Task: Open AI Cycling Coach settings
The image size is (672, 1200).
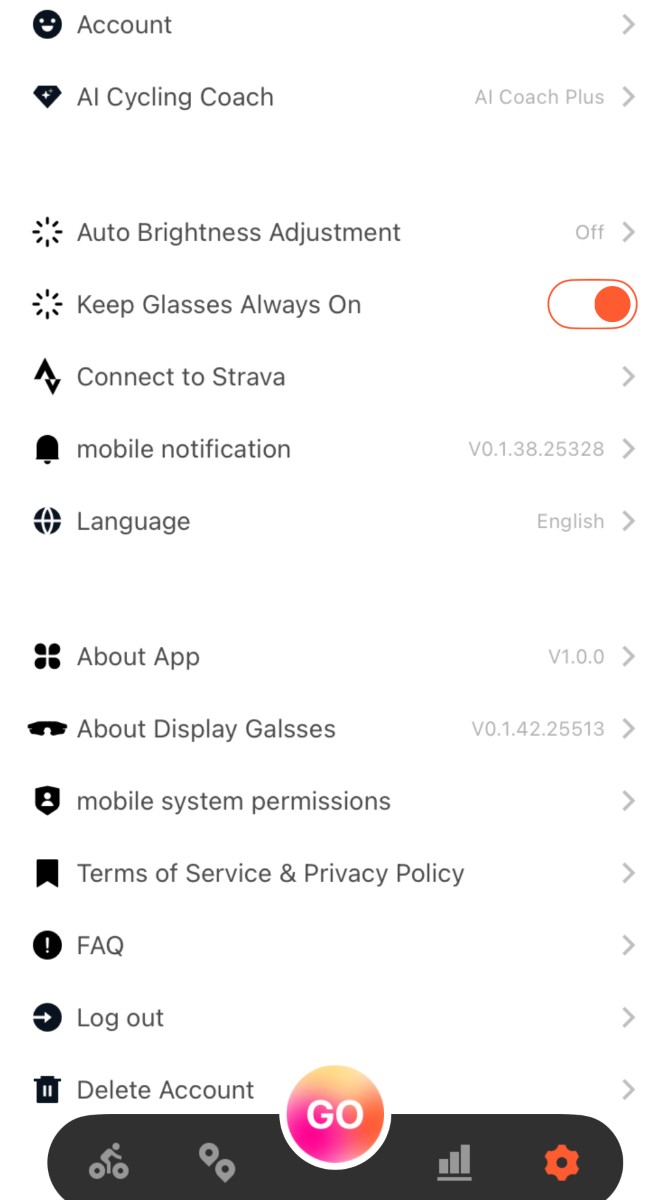Action: click(336, 97)
